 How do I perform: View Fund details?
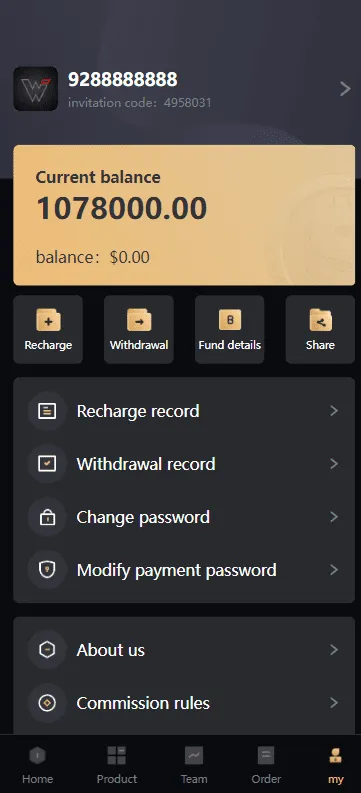[x=230, y=330]
